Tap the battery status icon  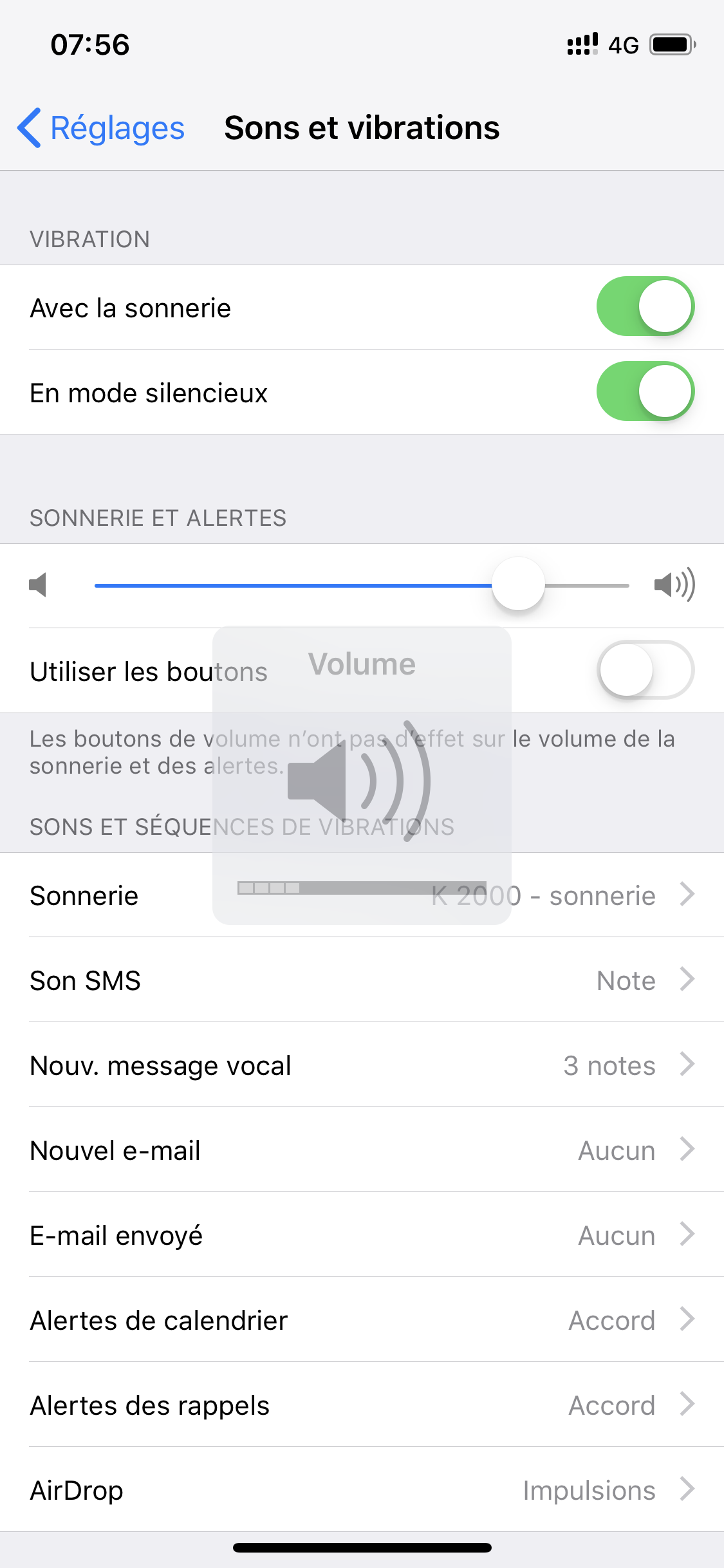pos(669,44)
